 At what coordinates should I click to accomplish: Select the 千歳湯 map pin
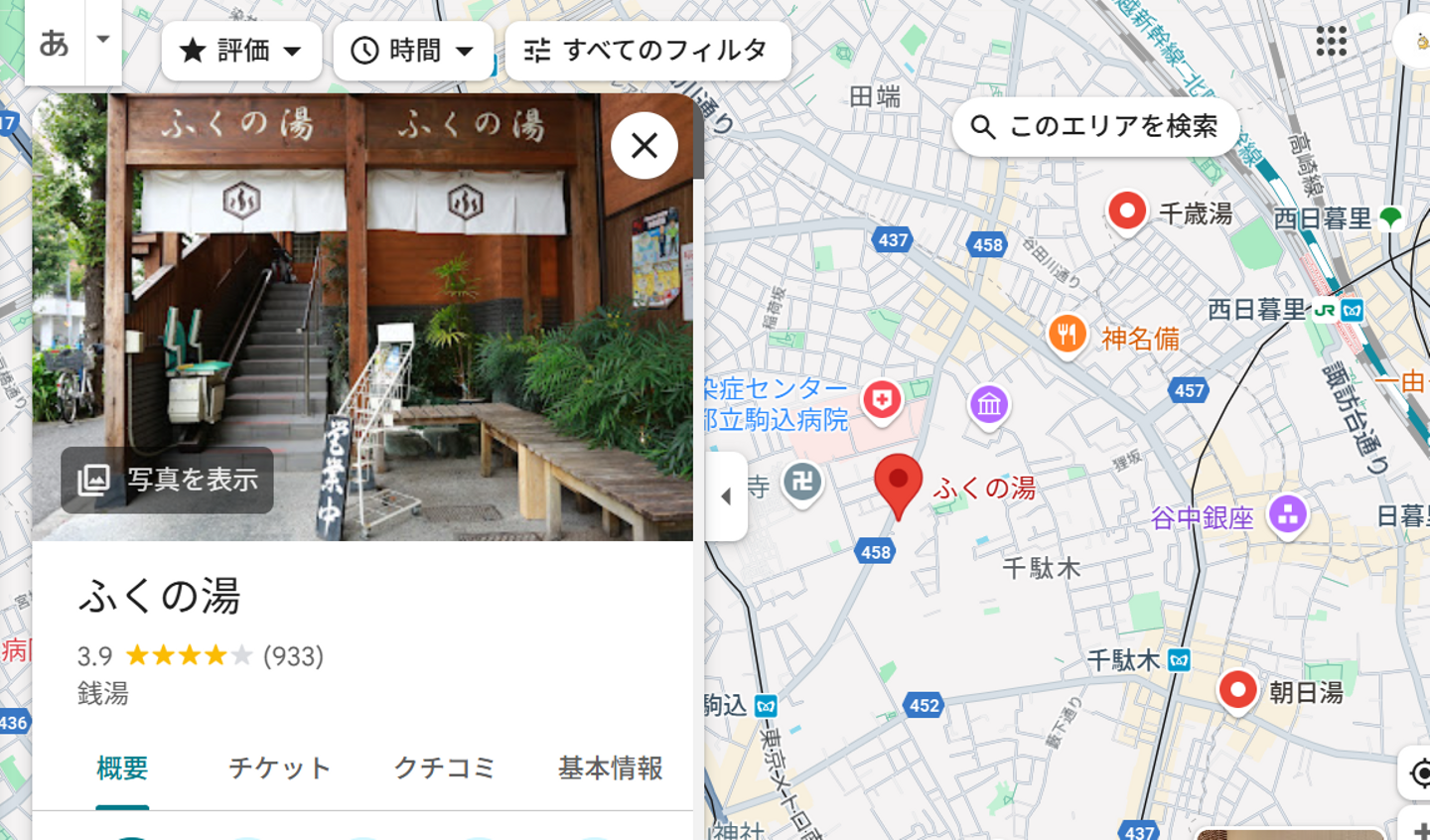[x=1127, y=211]
